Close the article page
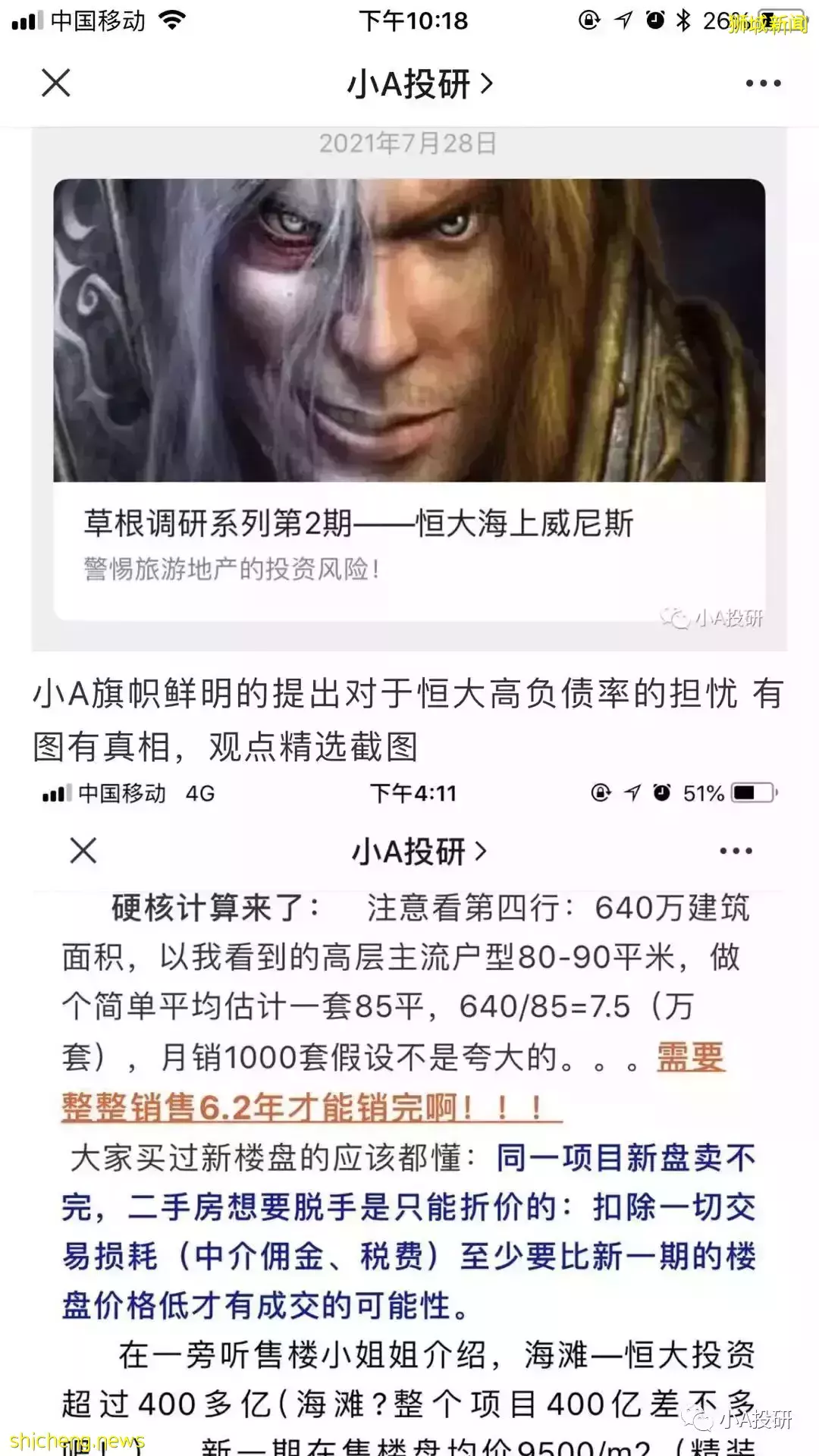819x1456 pixels. pyautogui.click(x=56, y=83)
